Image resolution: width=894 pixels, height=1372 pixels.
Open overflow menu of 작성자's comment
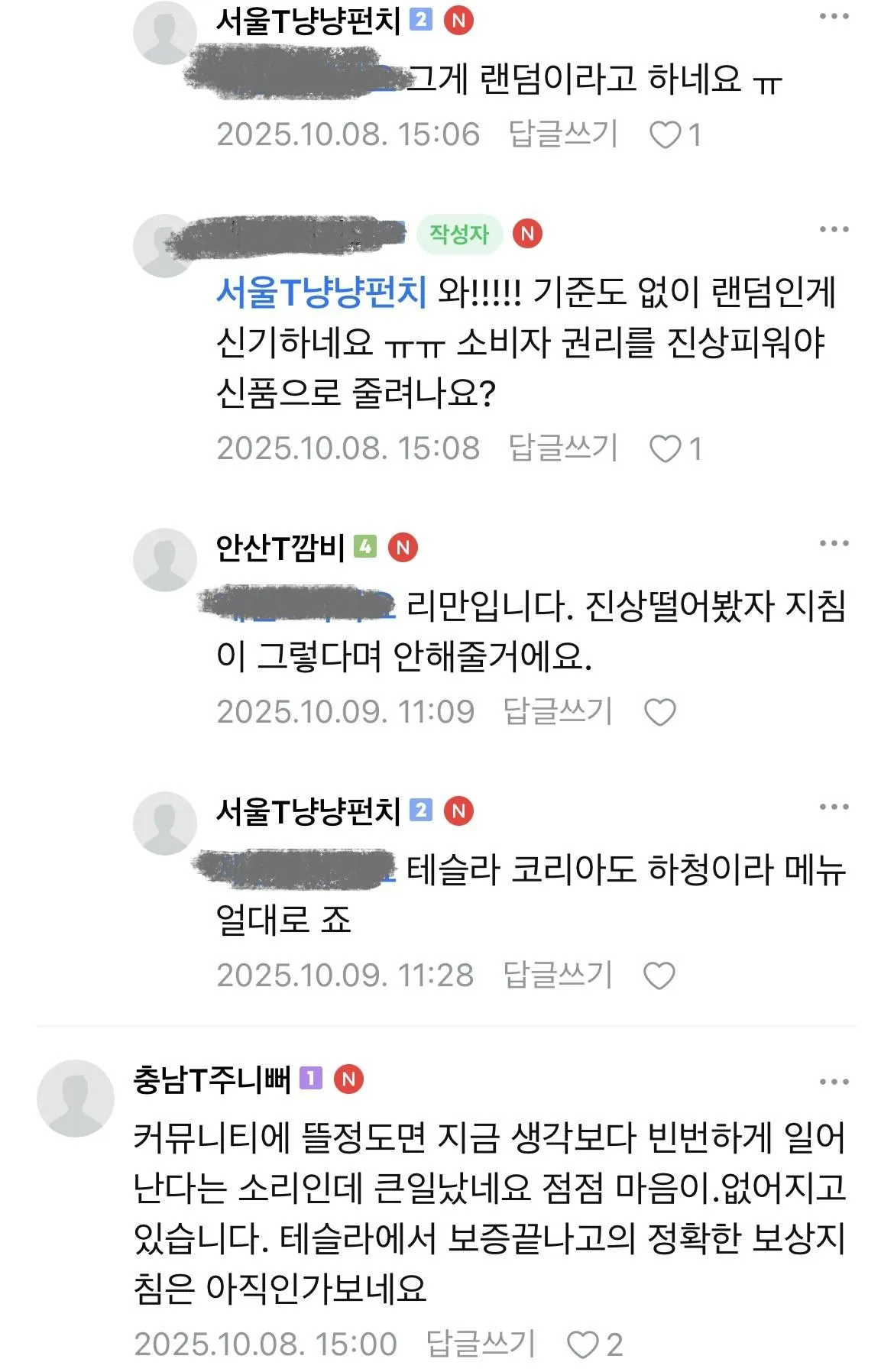pos(834,229)
